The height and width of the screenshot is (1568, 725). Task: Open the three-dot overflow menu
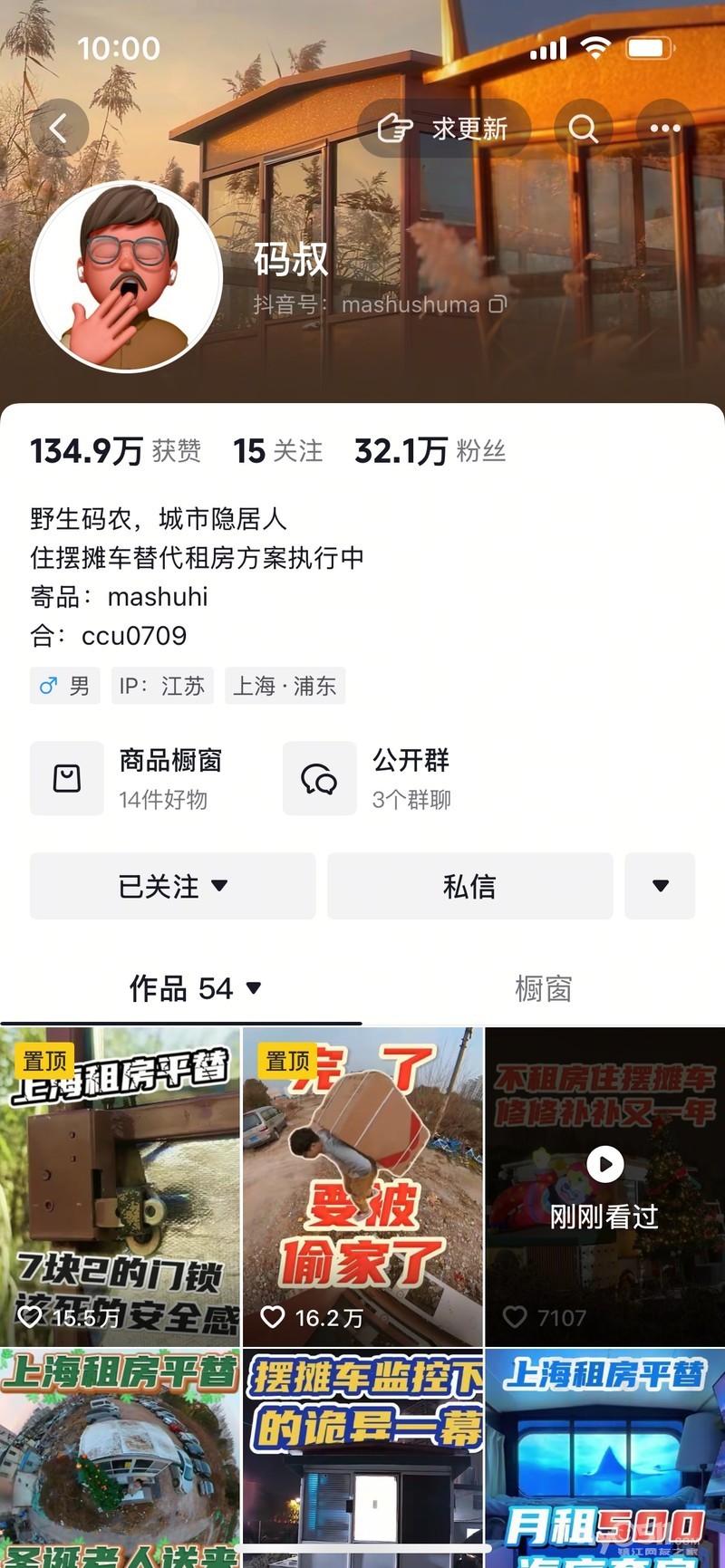[x=665, y=129]
